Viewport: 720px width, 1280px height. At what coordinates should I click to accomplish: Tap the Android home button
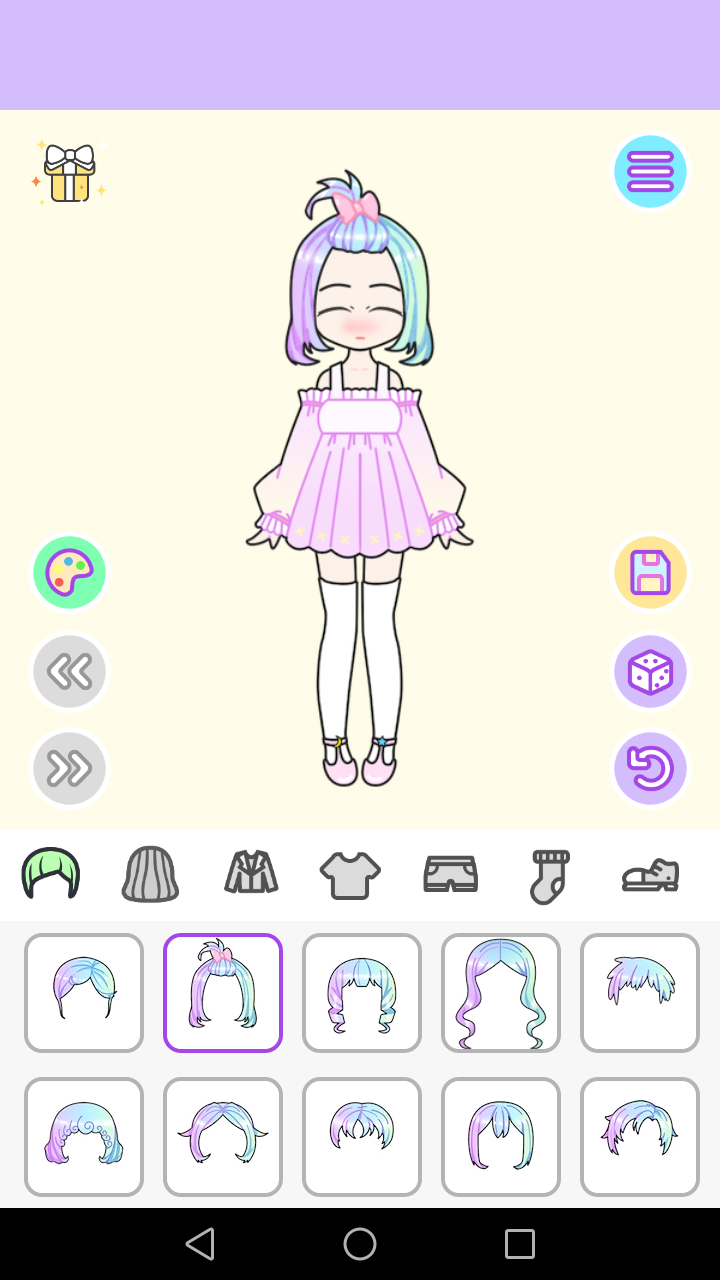(360, 1242)
